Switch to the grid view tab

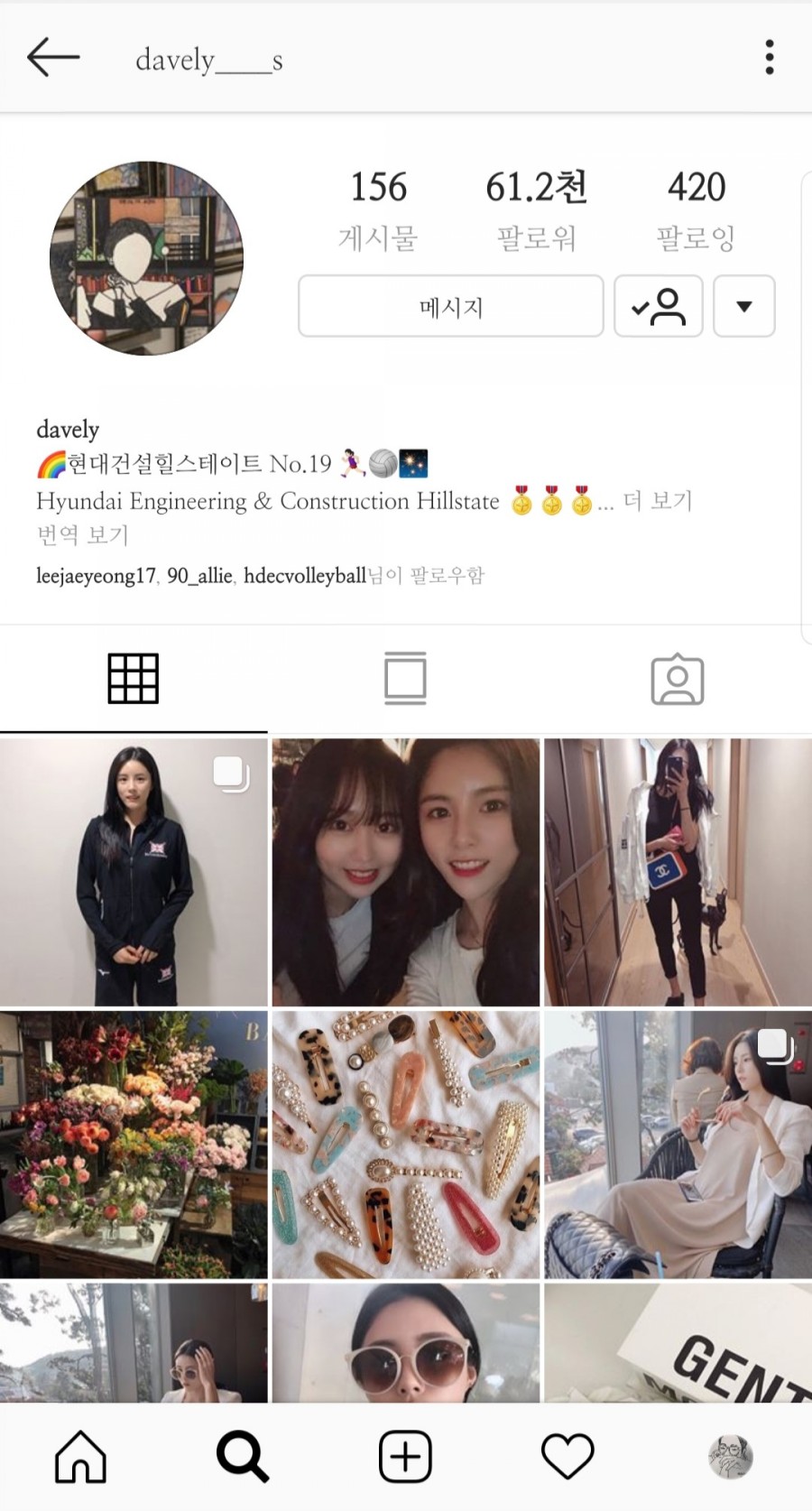coord(134,678)
